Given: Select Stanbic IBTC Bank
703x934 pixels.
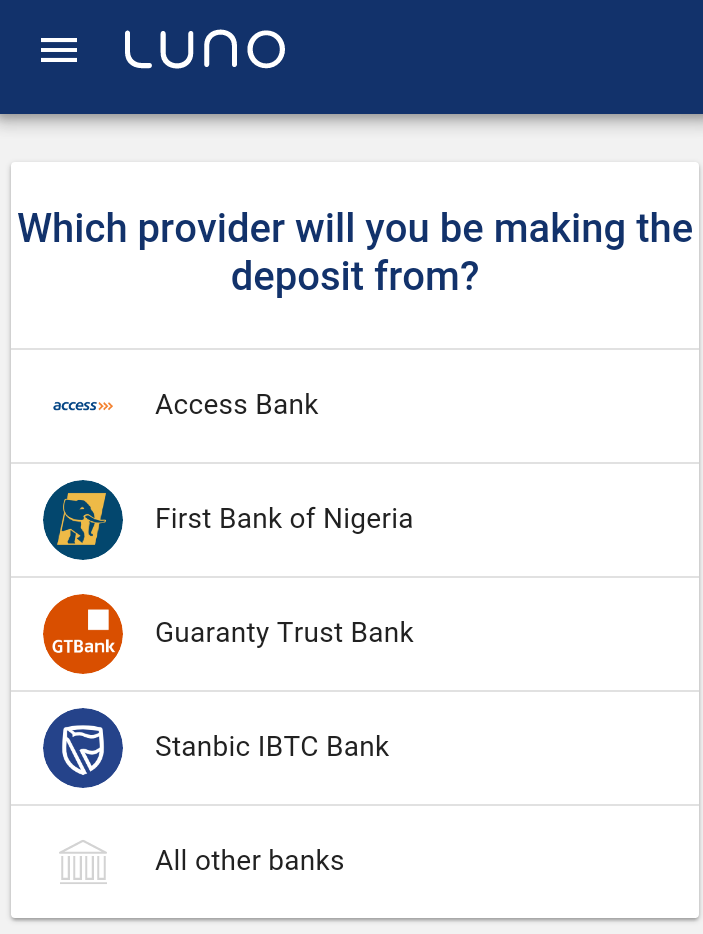Looking at the screenshot, I should (x=354, y=748).
